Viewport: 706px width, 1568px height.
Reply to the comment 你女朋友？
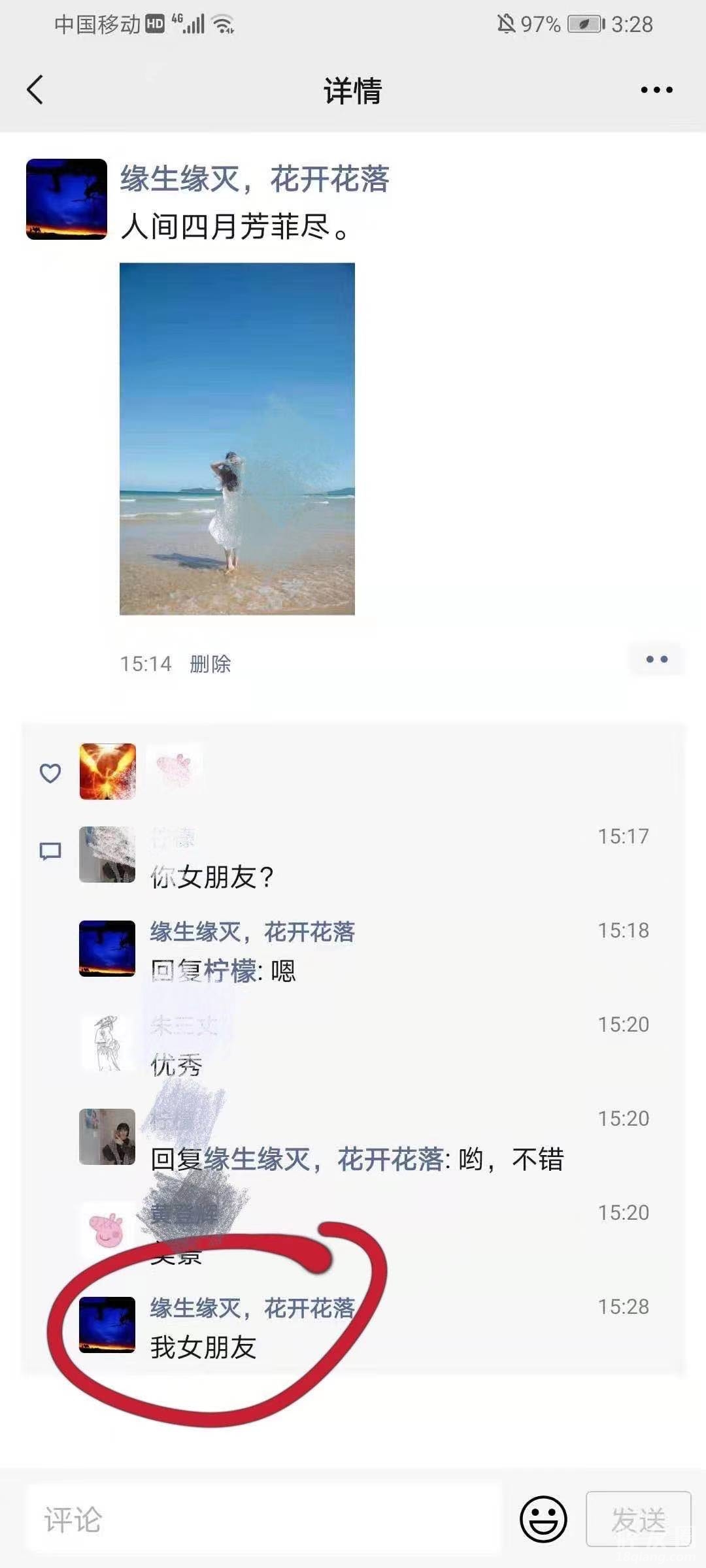212,877
